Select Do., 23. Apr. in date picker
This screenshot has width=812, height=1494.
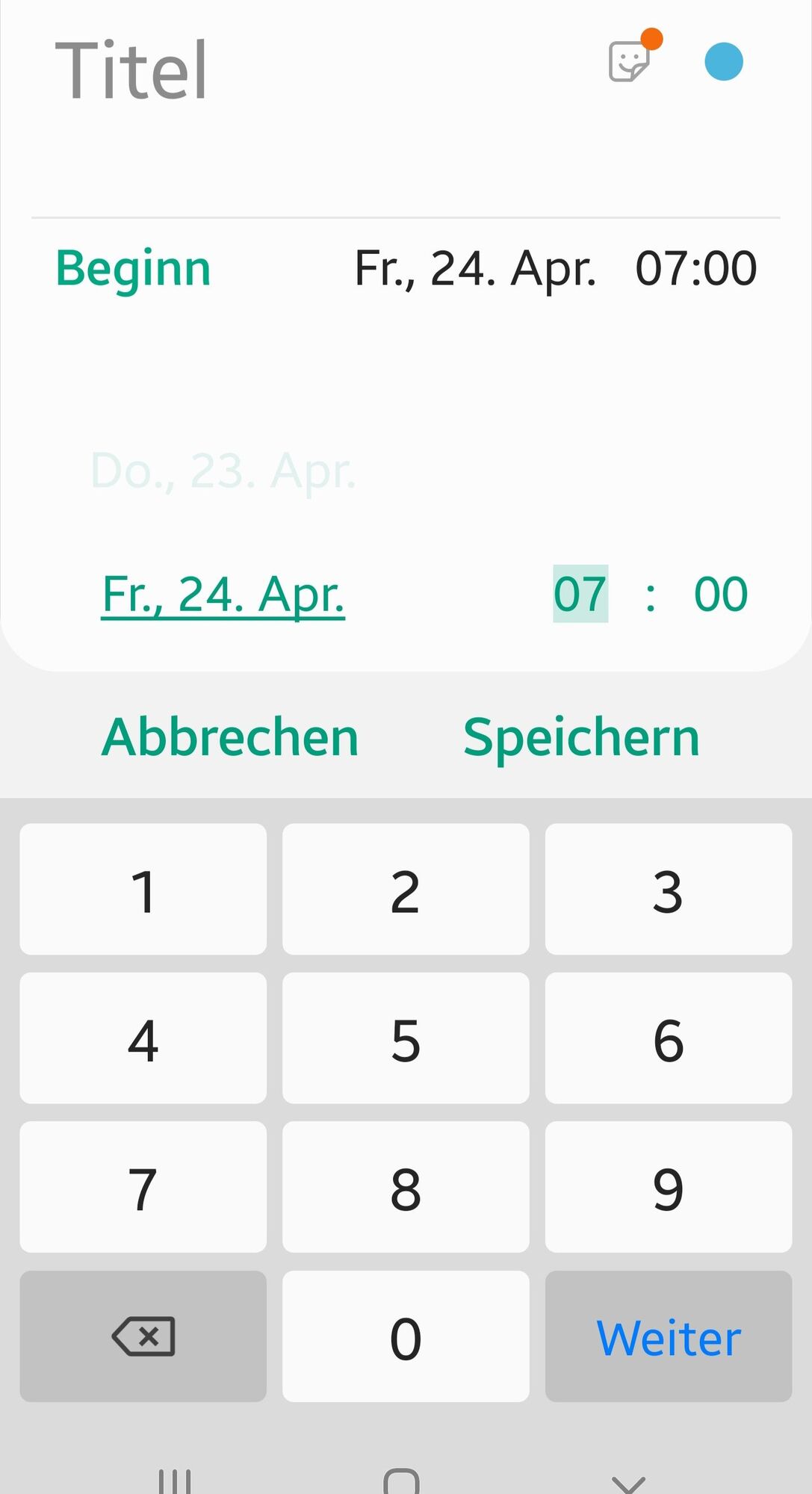point(223,471)
